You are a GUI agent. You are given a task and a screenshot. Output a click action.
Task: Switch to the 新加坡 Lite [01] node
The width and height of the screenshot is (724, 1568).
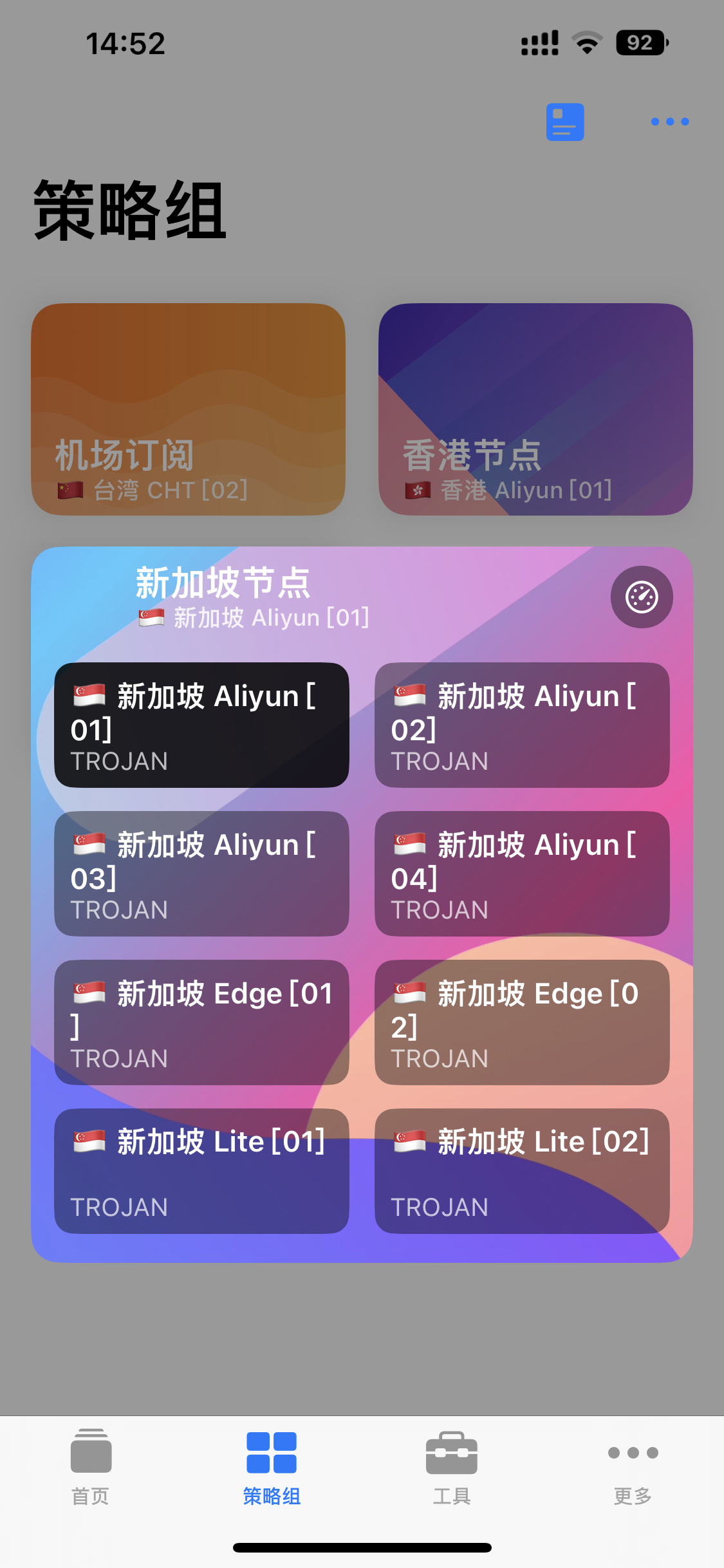pos(201,1171)
